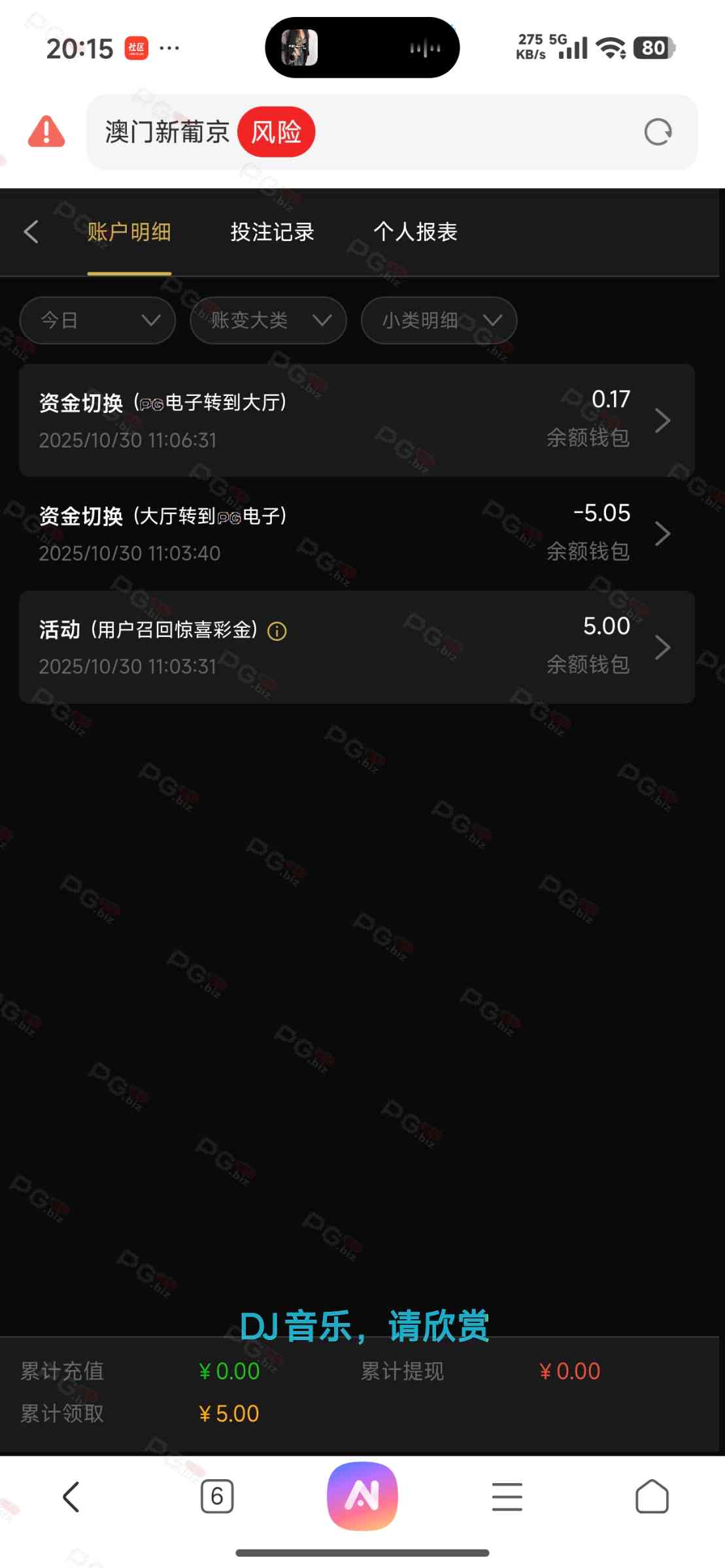Open the browser menu

pyautogui.click(x=507, y=1497)
